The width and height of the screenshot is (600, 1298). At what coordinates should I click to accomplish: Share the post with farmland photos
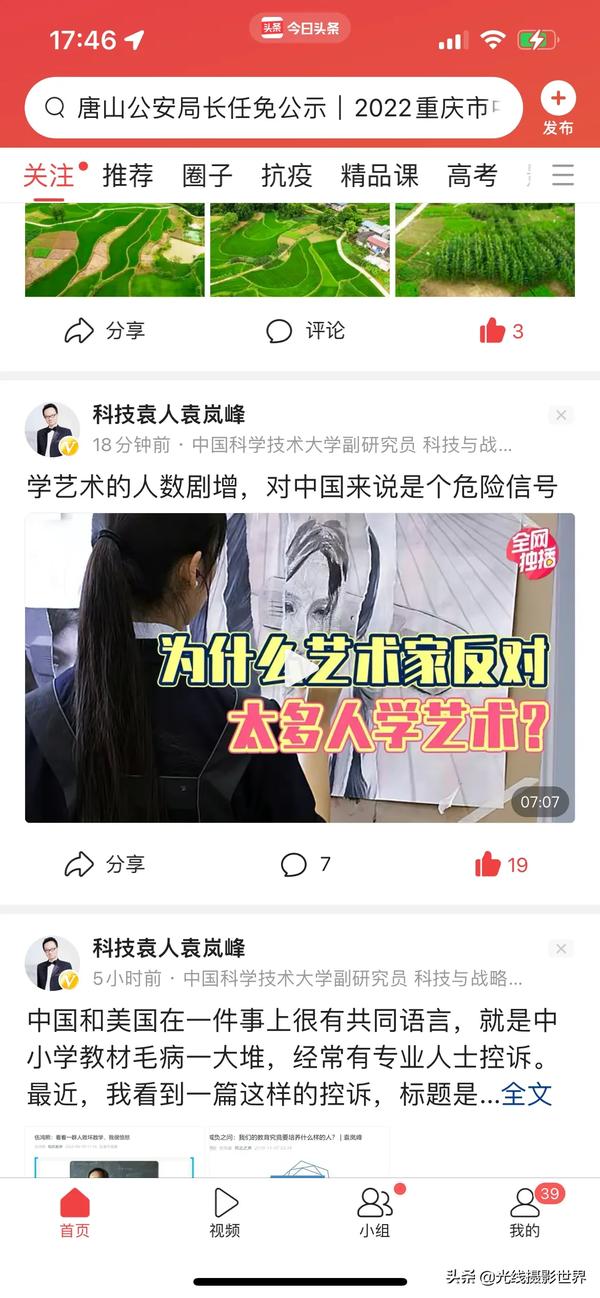click(104, 331)
